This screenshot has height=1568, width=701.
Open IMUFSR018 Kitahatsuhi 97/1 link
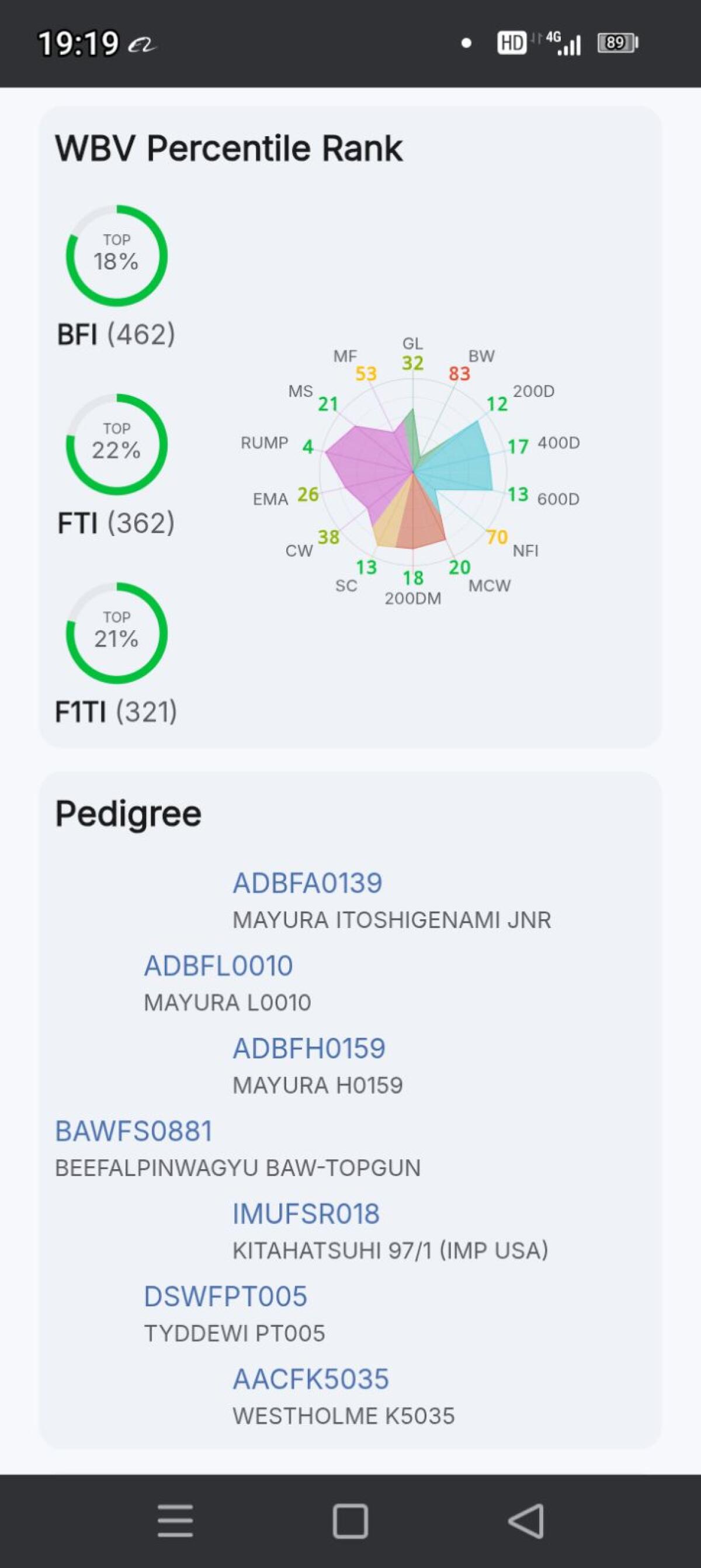306,1214
